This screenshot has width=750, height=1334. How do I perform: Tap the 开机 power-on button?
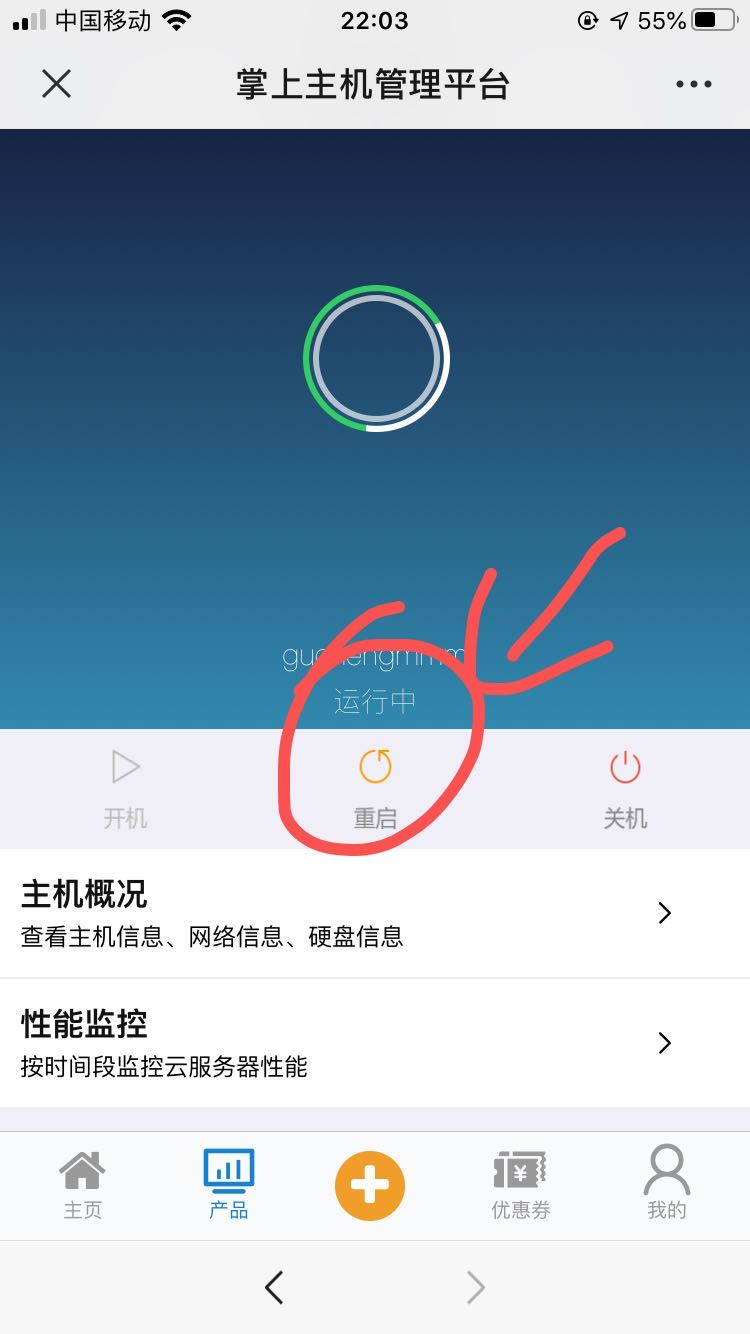[125, 788]
